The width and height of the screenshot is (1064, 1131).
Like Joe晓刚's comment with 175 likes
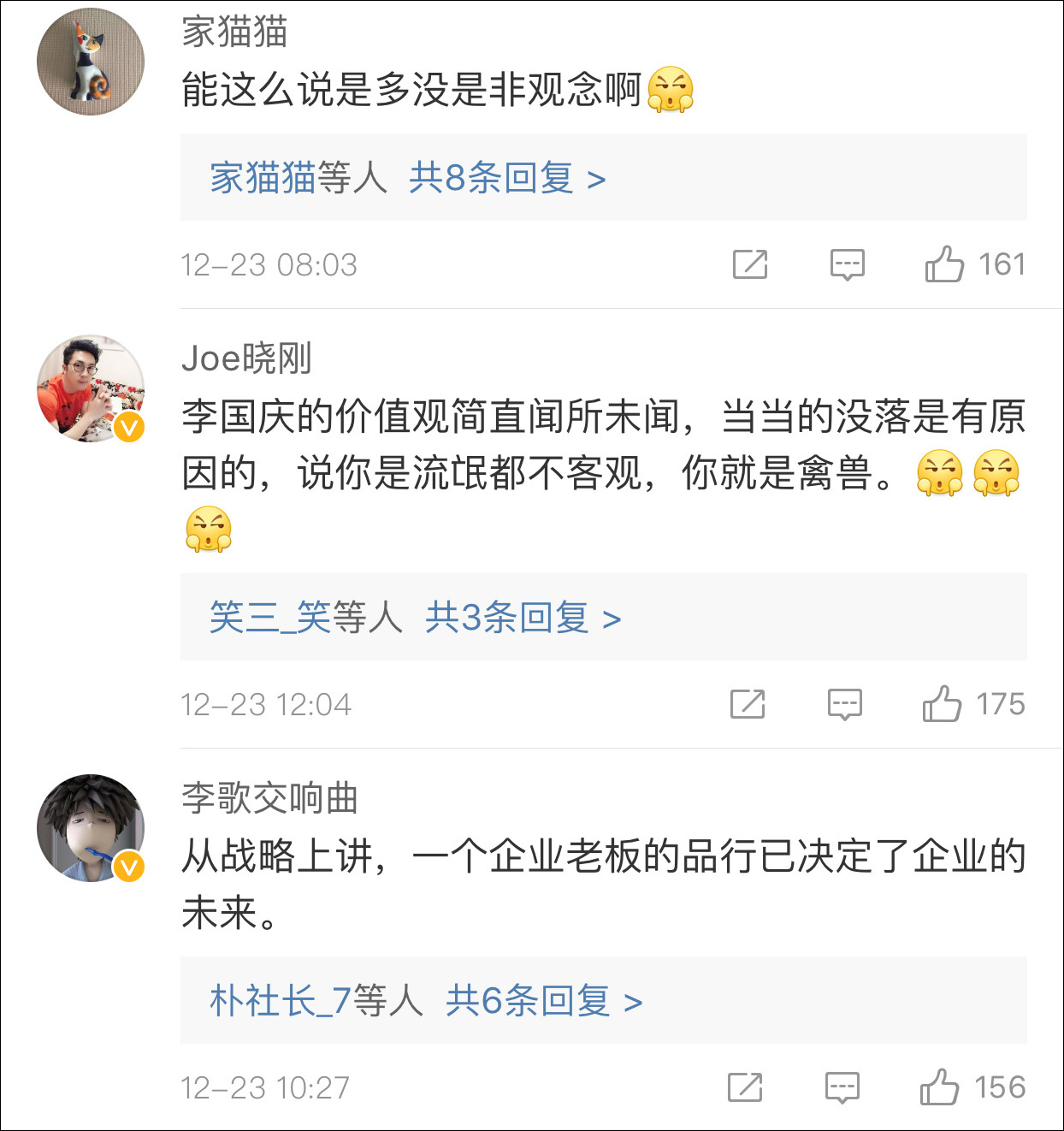pos(942,704)
